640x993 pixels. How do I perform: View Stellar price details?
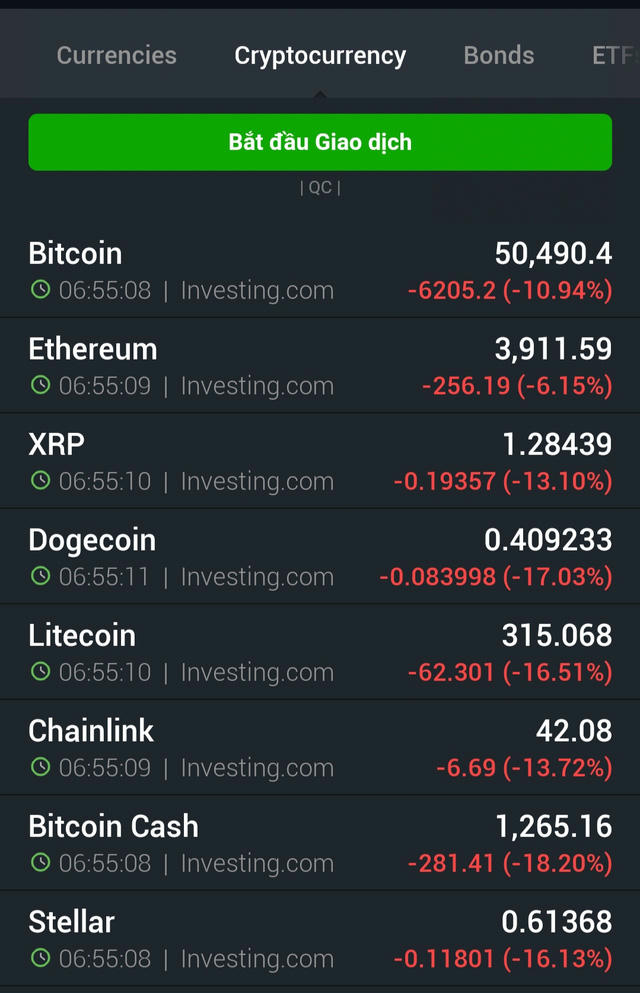tap(320, 939)
